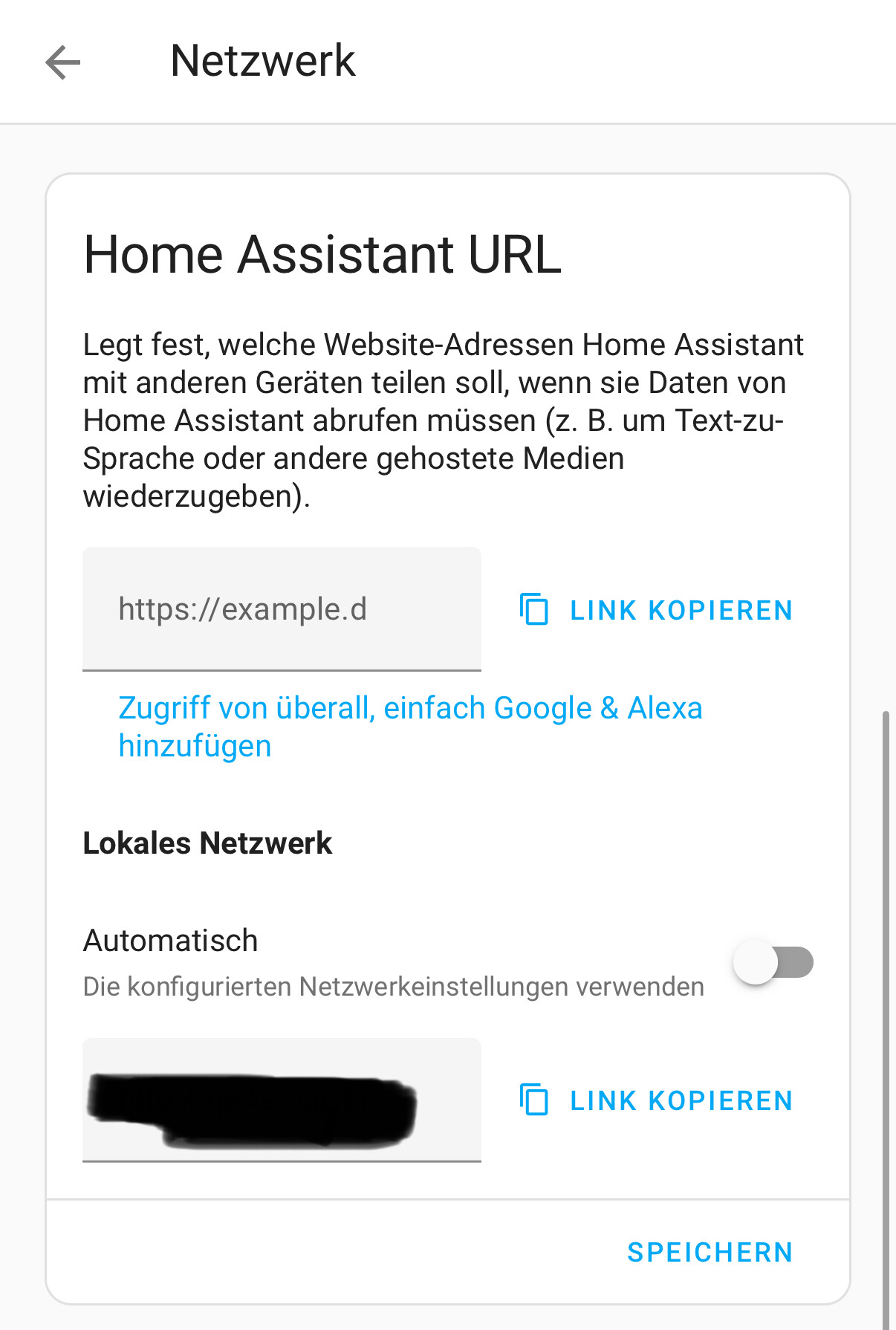
Task: Copy the local network link
Action: pyautogui.click(x=657, y=1100)
